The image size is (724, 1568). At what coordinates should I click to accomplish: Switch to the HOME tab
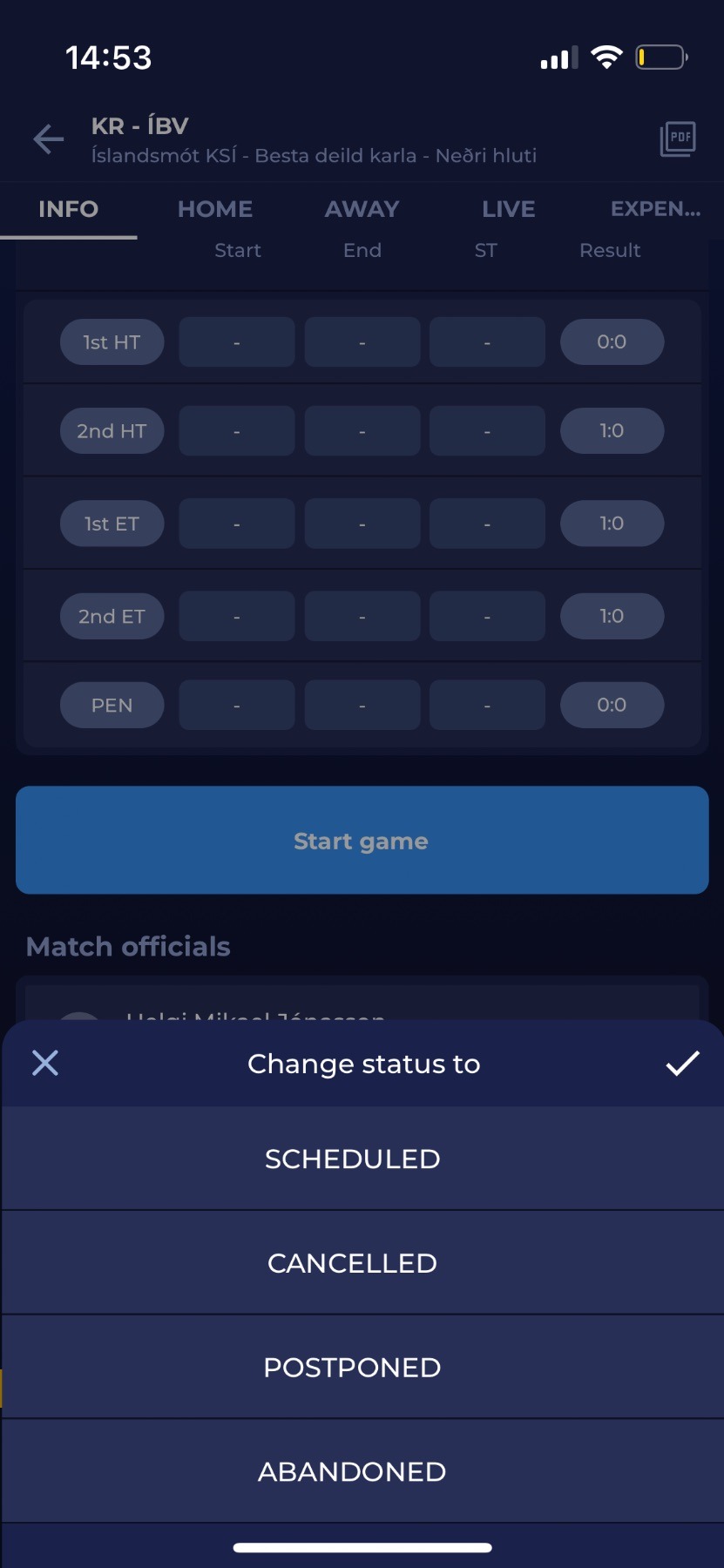point(215,209)
